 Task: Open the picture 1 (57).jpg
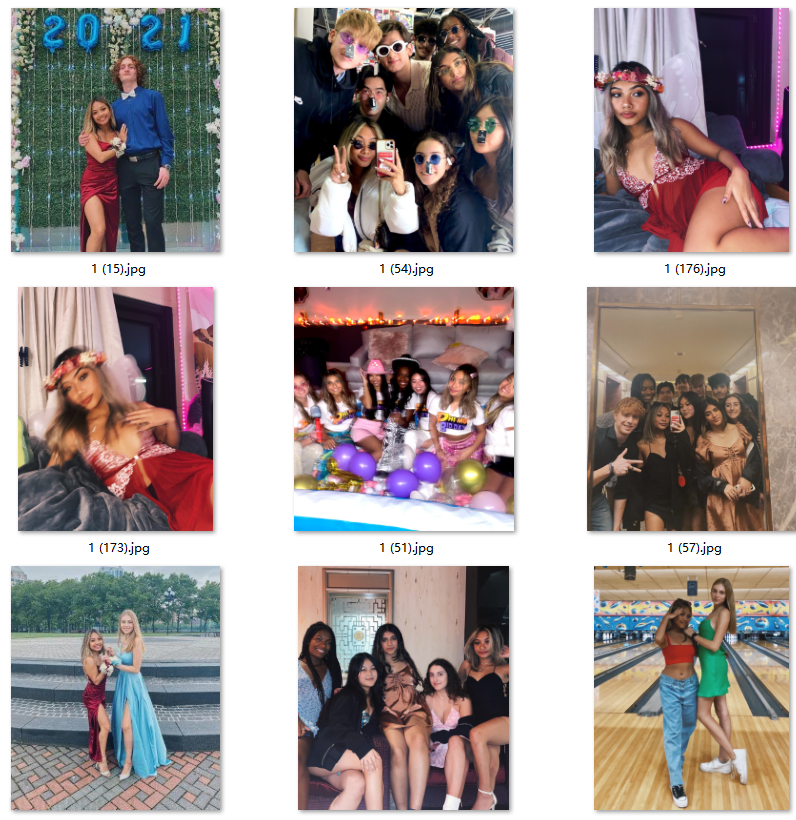tap(691, 409)
